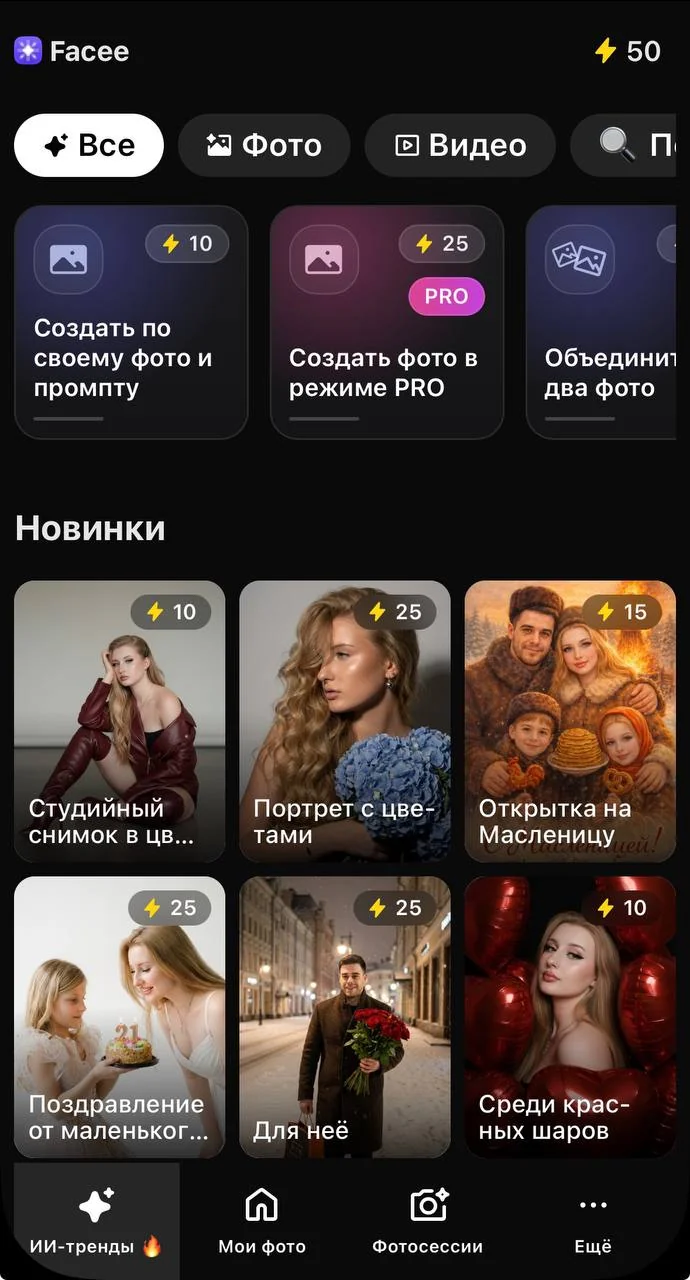Open the Портрет с цветами template
This screenshot has height=1280, width=690.
coord(345,721)
